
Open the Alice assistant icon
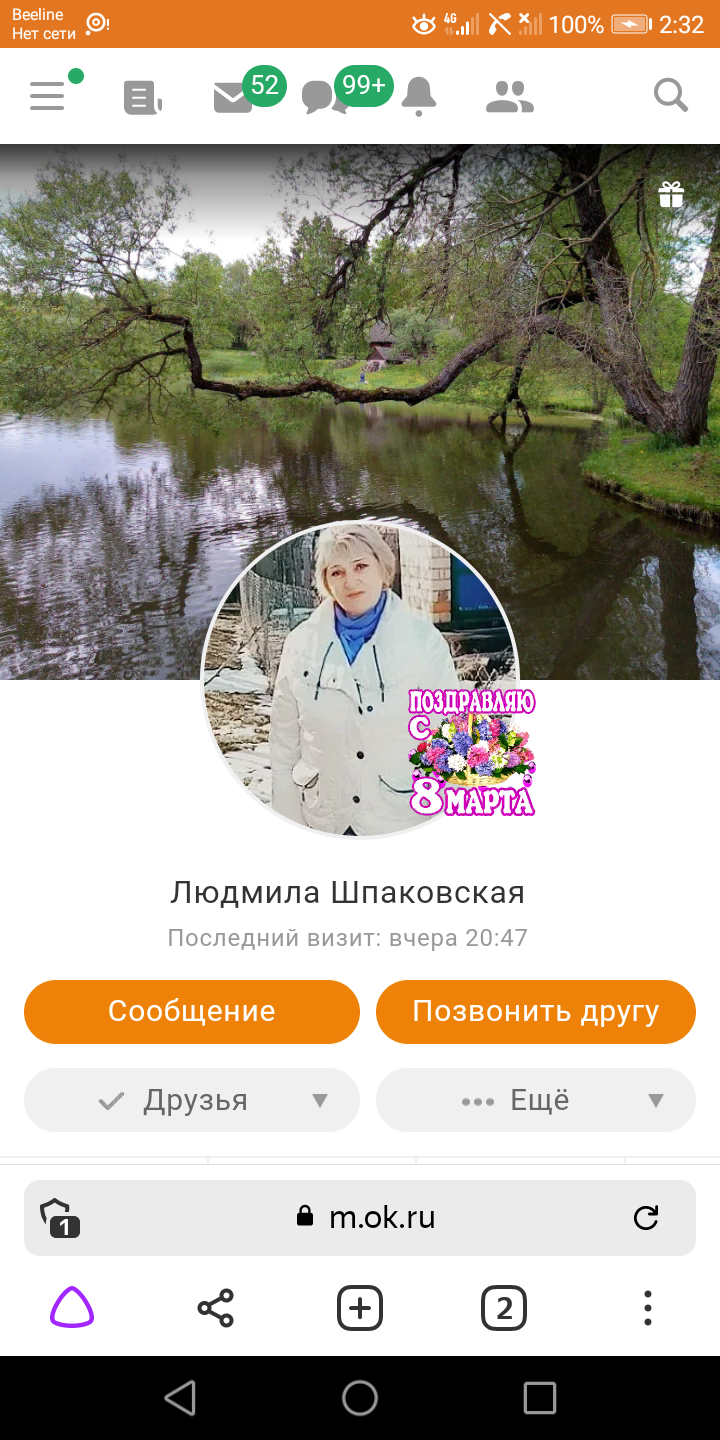(x=72, y=1308)
